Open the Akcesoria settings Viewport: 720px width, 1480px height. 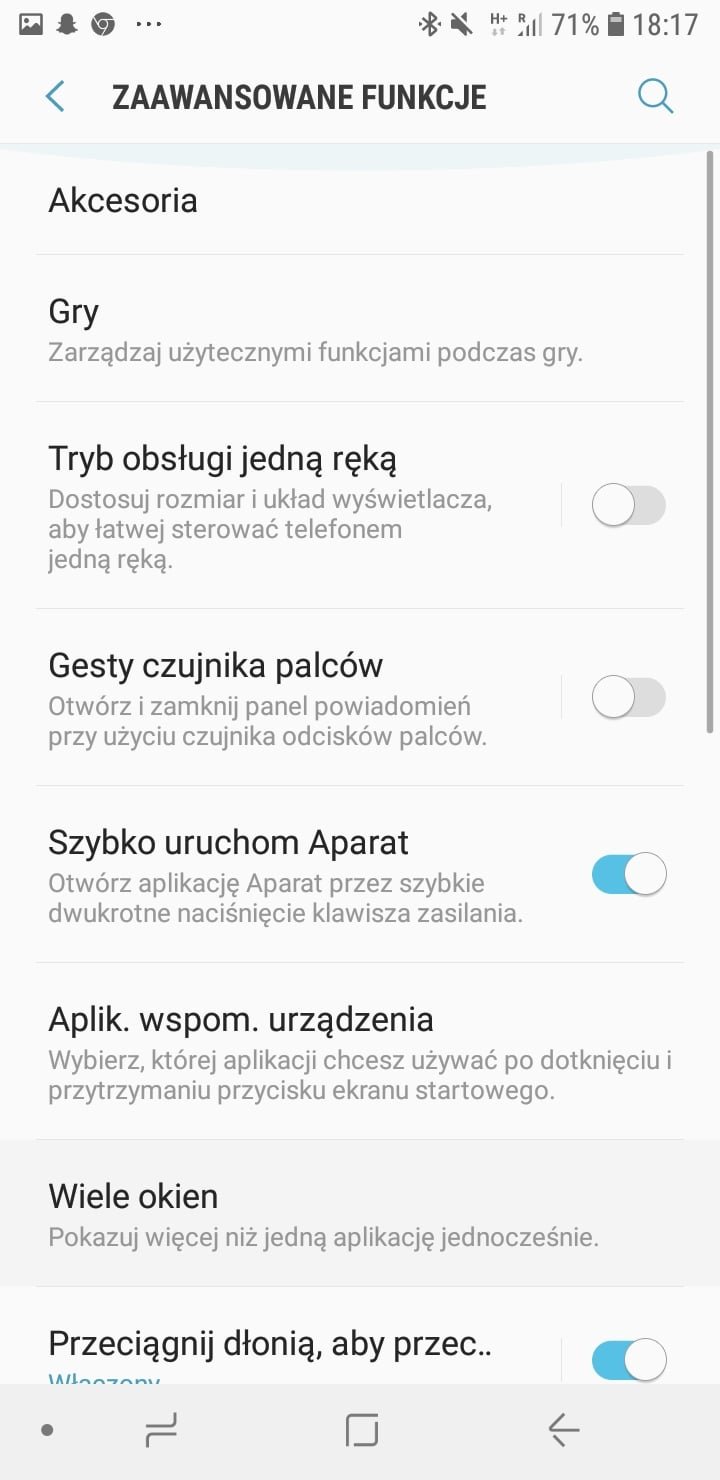coord(360,200)
